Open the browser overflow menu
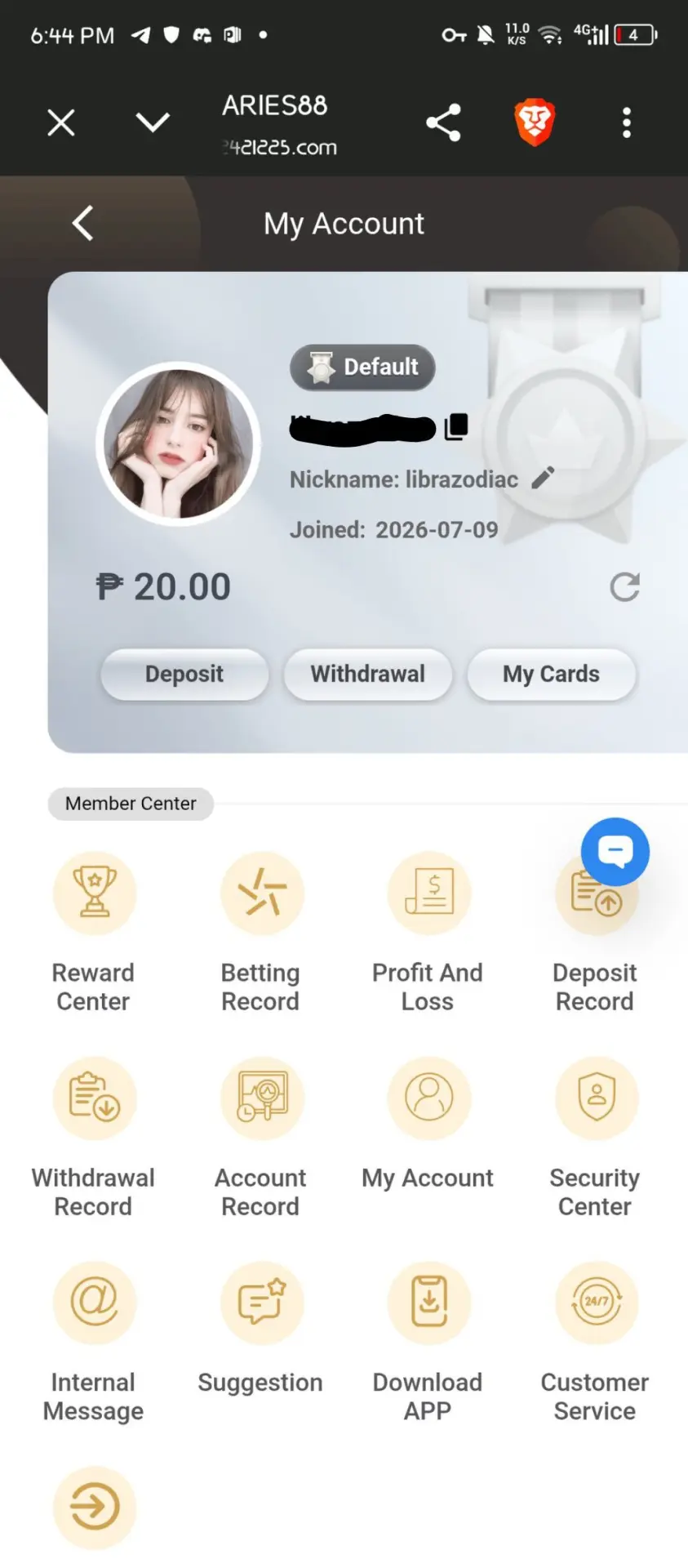The height and width of the screenshot is (1568, 688). (x=626, y=122)
